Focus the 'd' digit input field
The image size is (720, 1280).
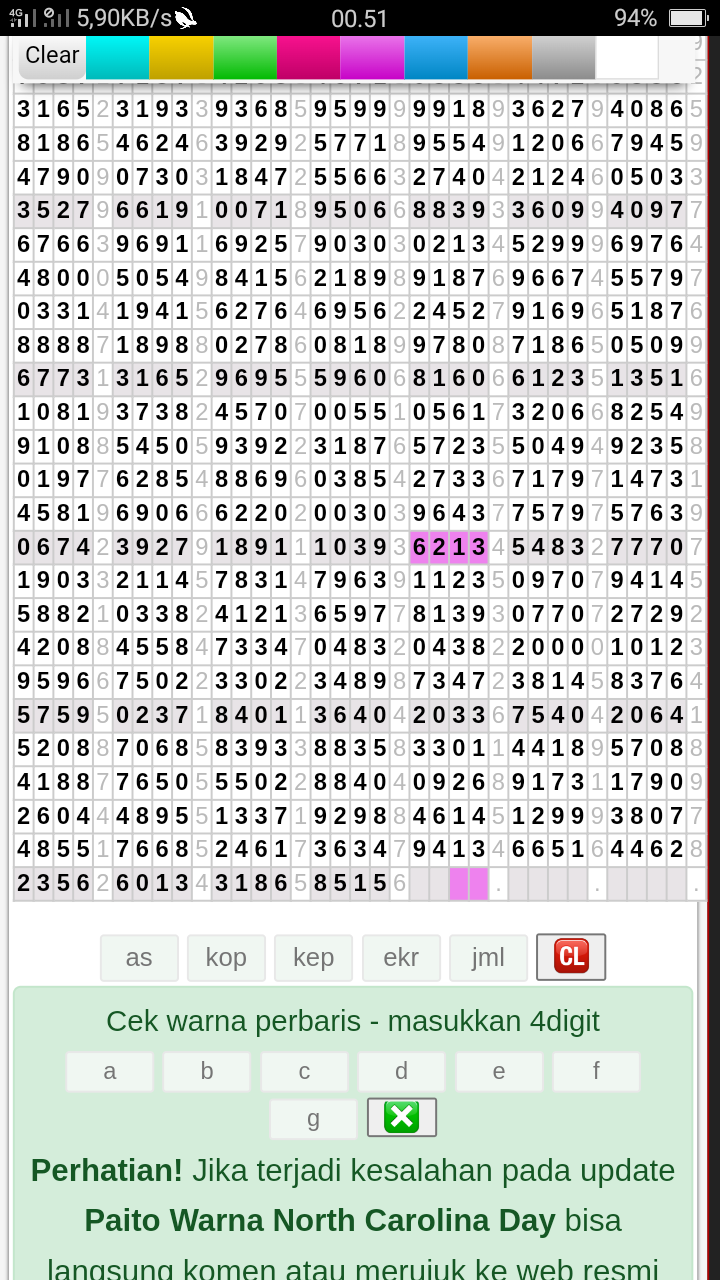[x=401, y=1071]
